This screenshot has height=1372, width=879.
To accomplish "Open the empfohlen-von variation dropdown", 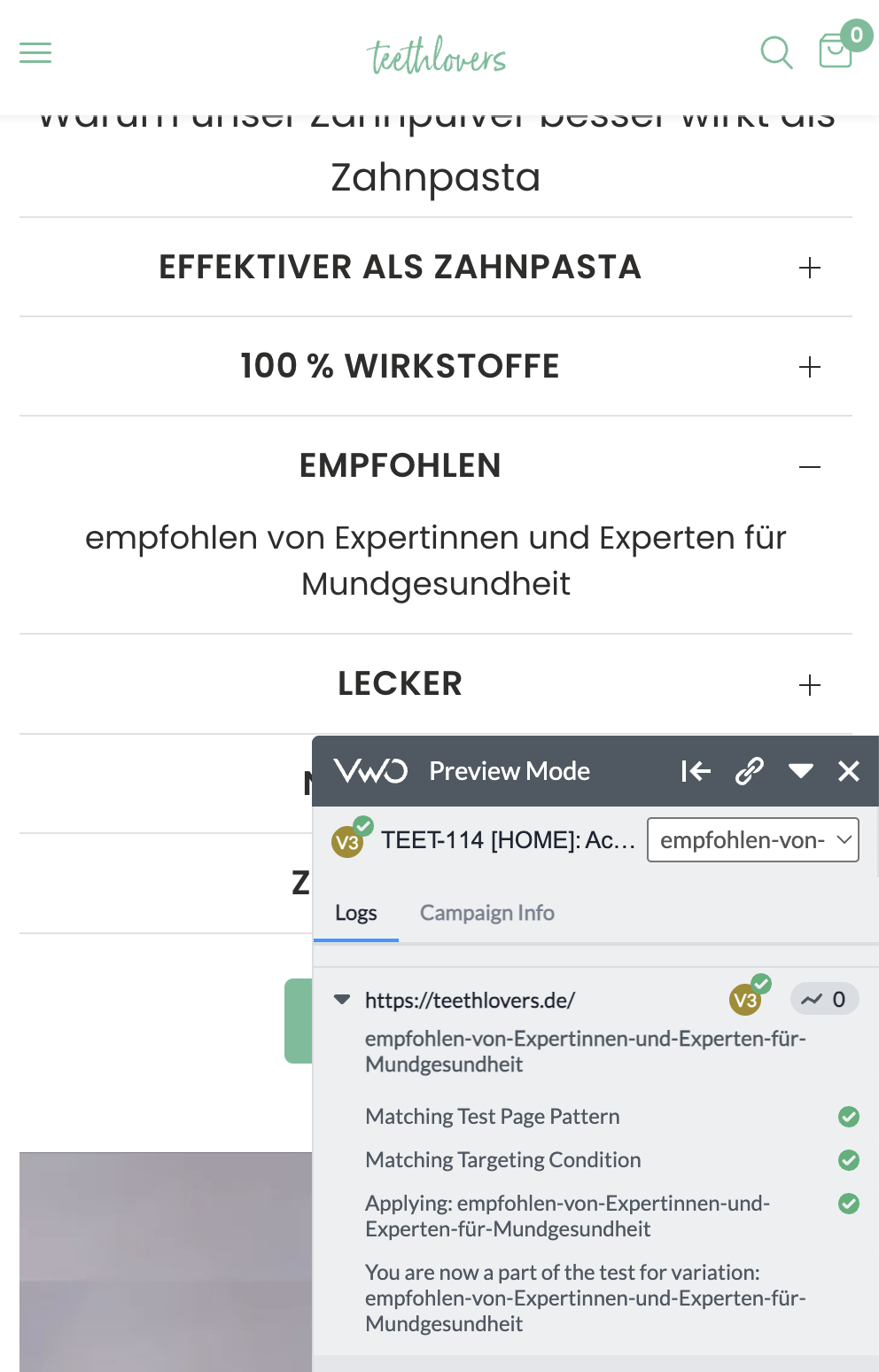I will click(x=752, y=840).
